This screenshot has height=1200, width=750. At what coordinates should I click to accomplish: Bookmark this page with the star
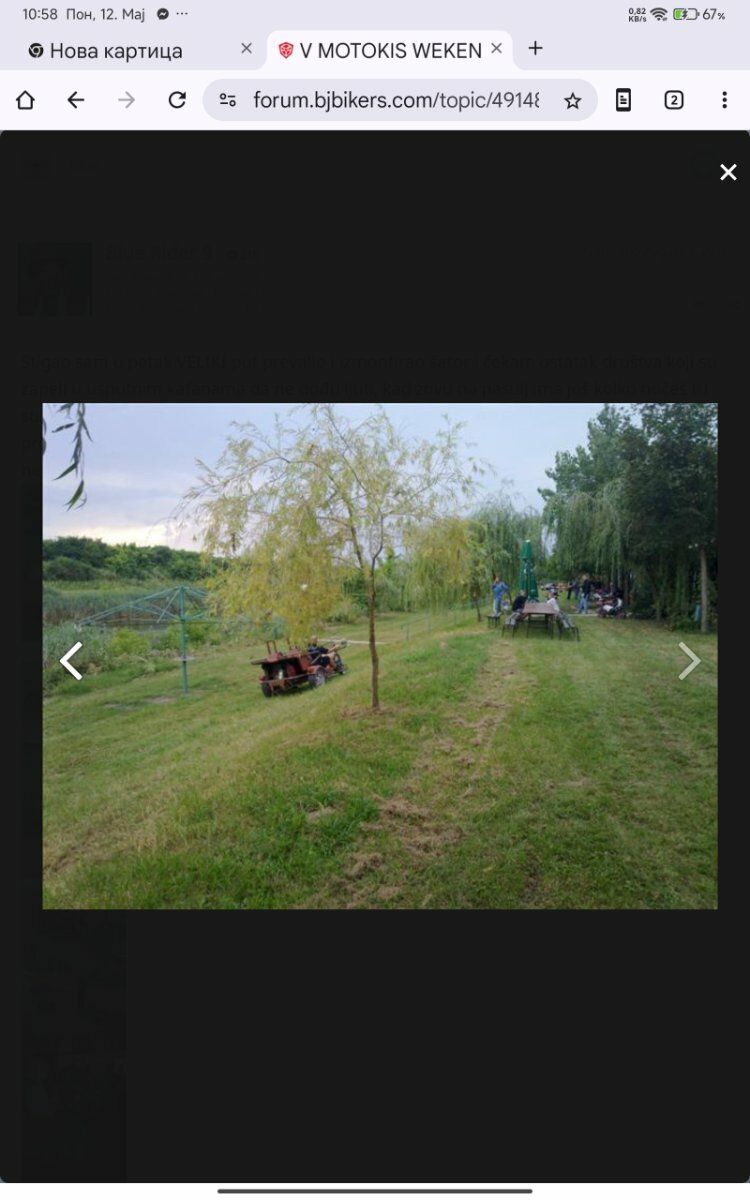(572, 100)
